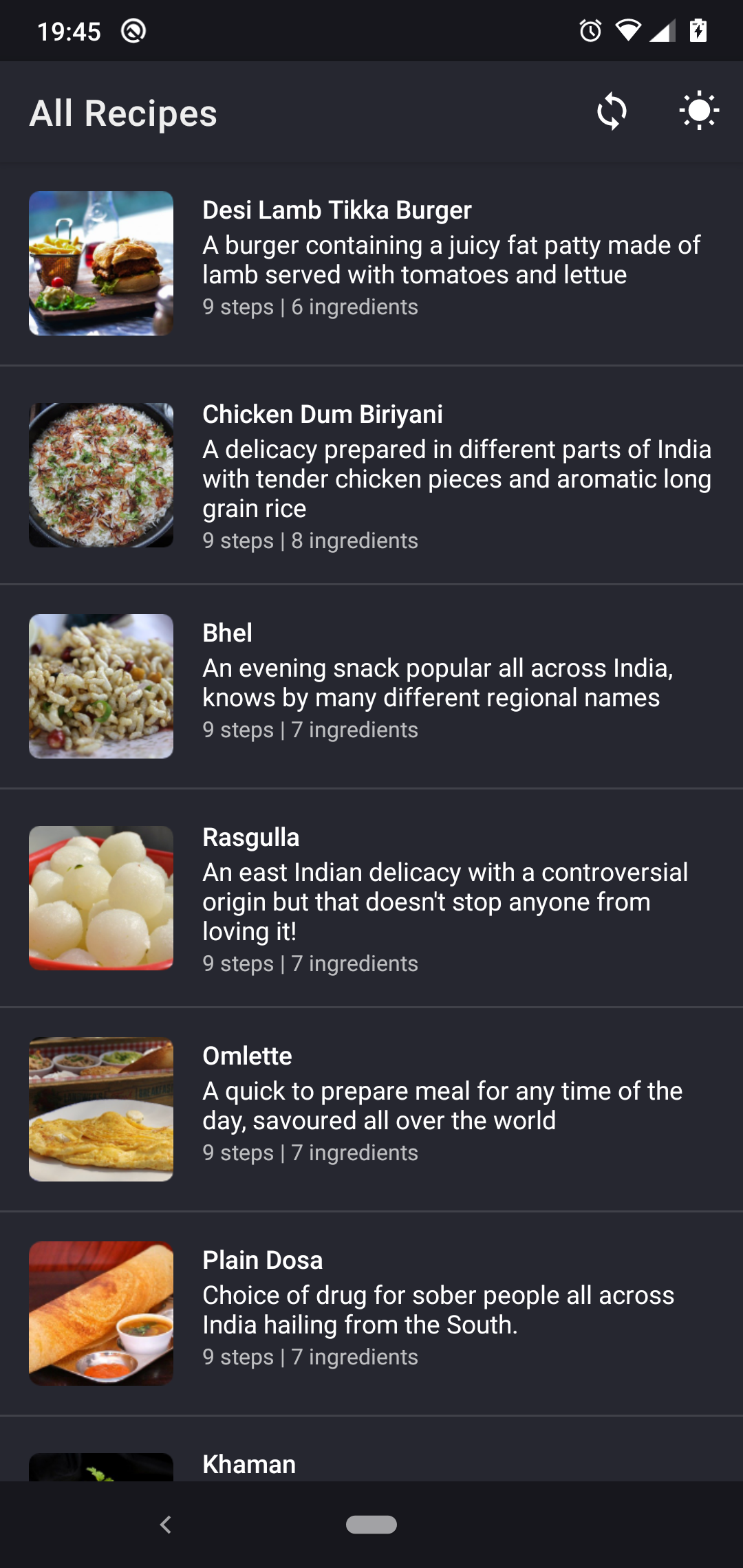The width and height of the screenshot is (743, 1568).
Task: Open the Omlette recipe
Action: [371, 1109]
